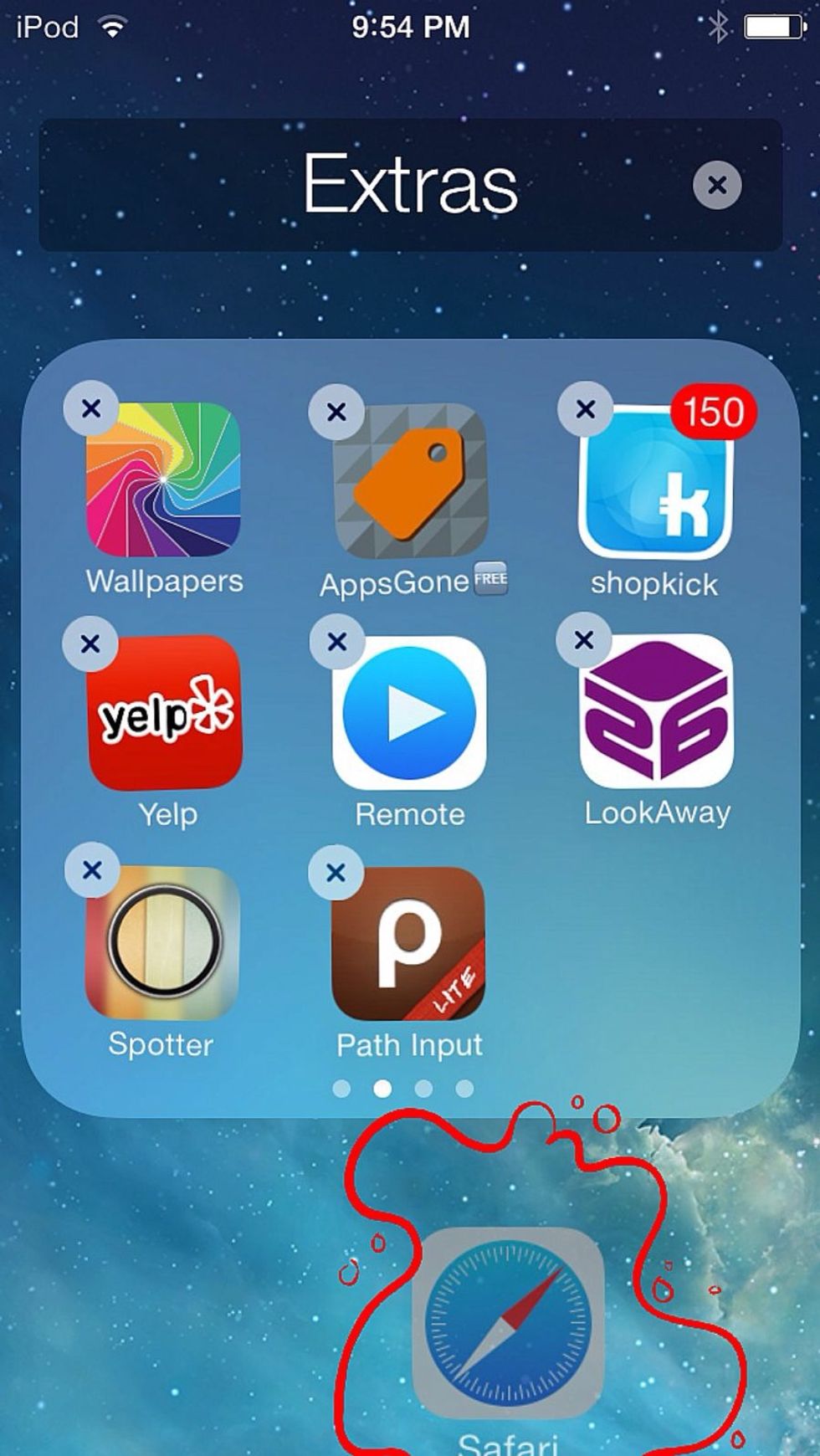Screen dimensions: 820x1456
Task: Tap the Path Input app icon
Action: pyautogui.click(x=408, y=943)
